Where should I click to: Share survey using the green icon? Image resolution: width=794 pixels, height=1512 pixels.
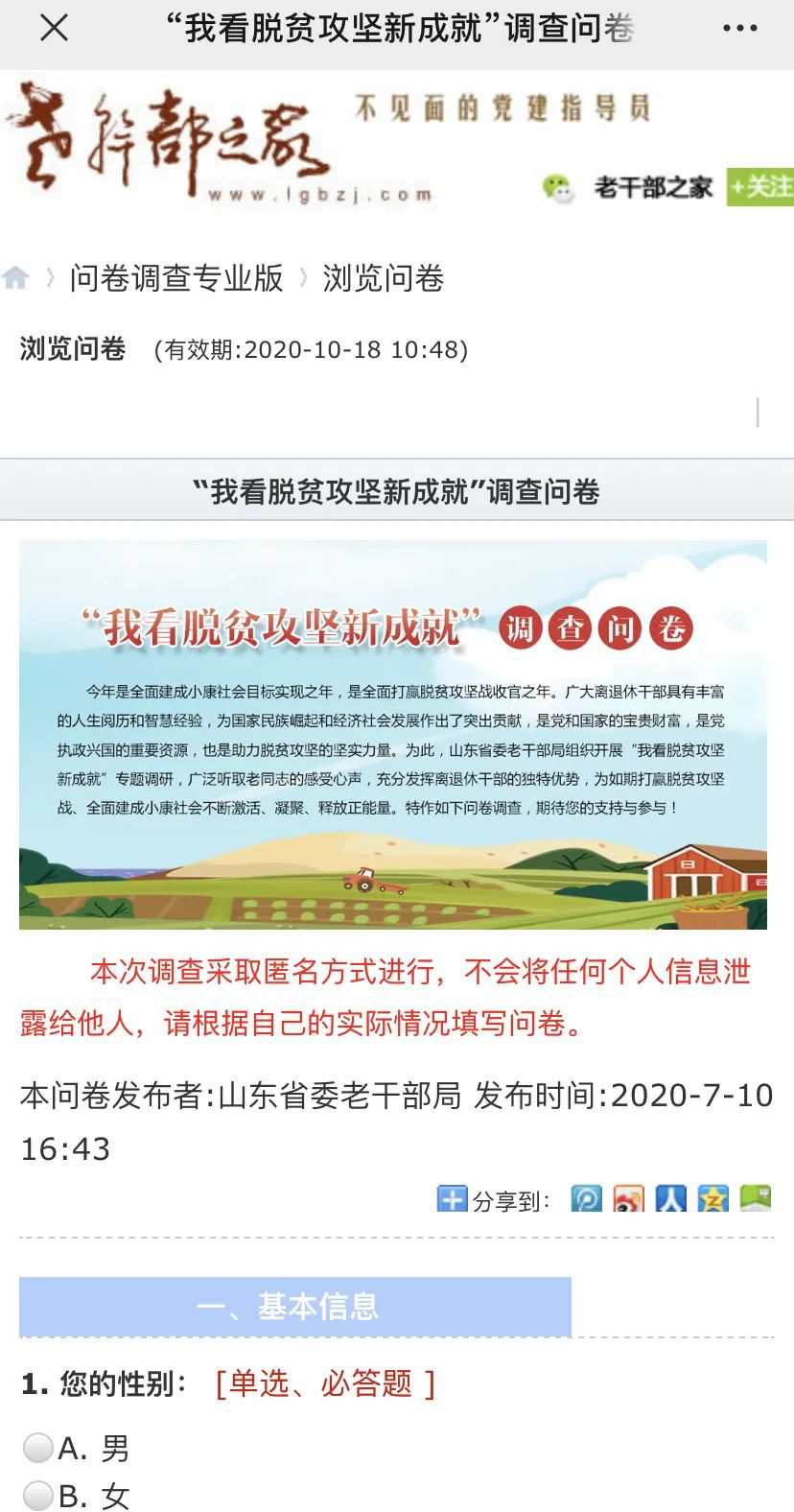756,1198
